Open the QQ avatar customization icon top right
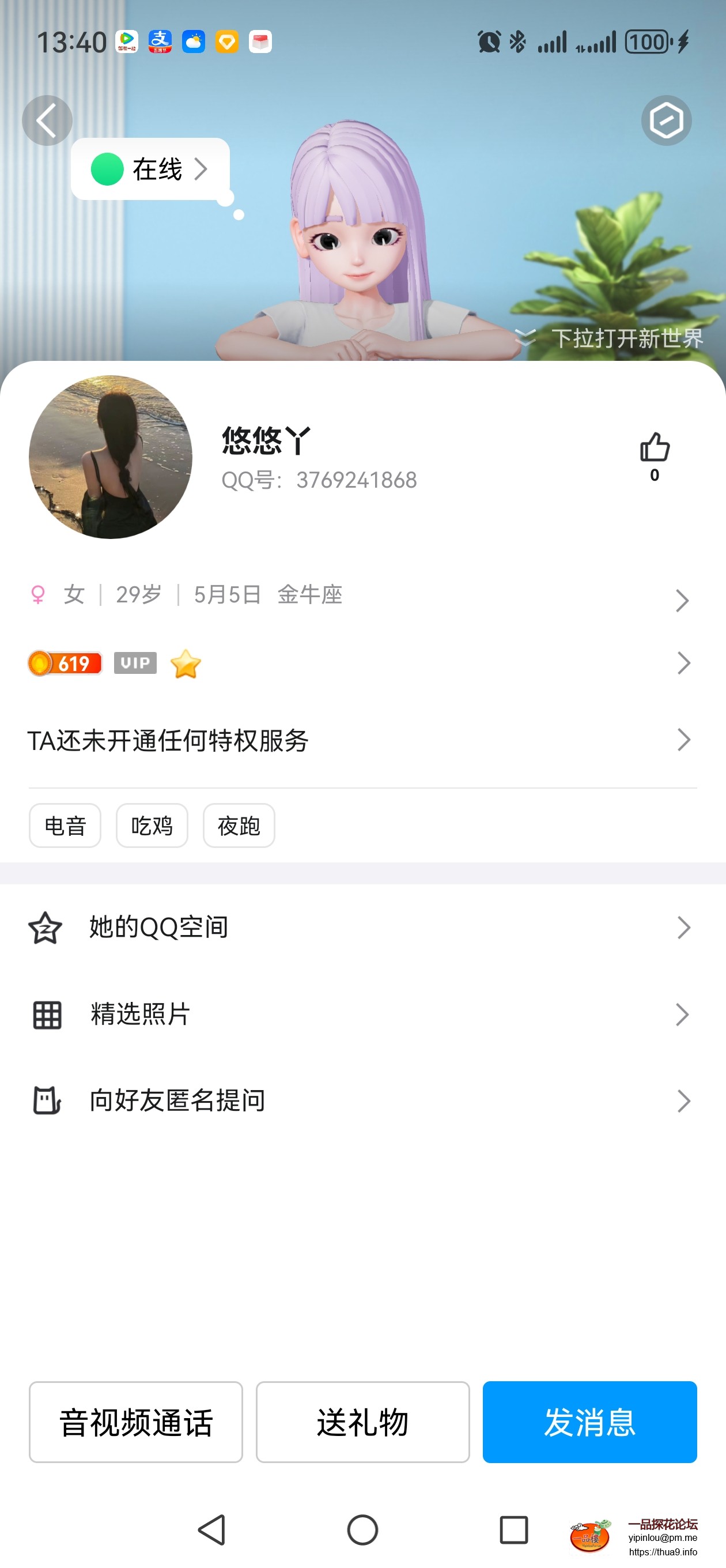This screenshot has width=726, height=1568. coord(666,120)
